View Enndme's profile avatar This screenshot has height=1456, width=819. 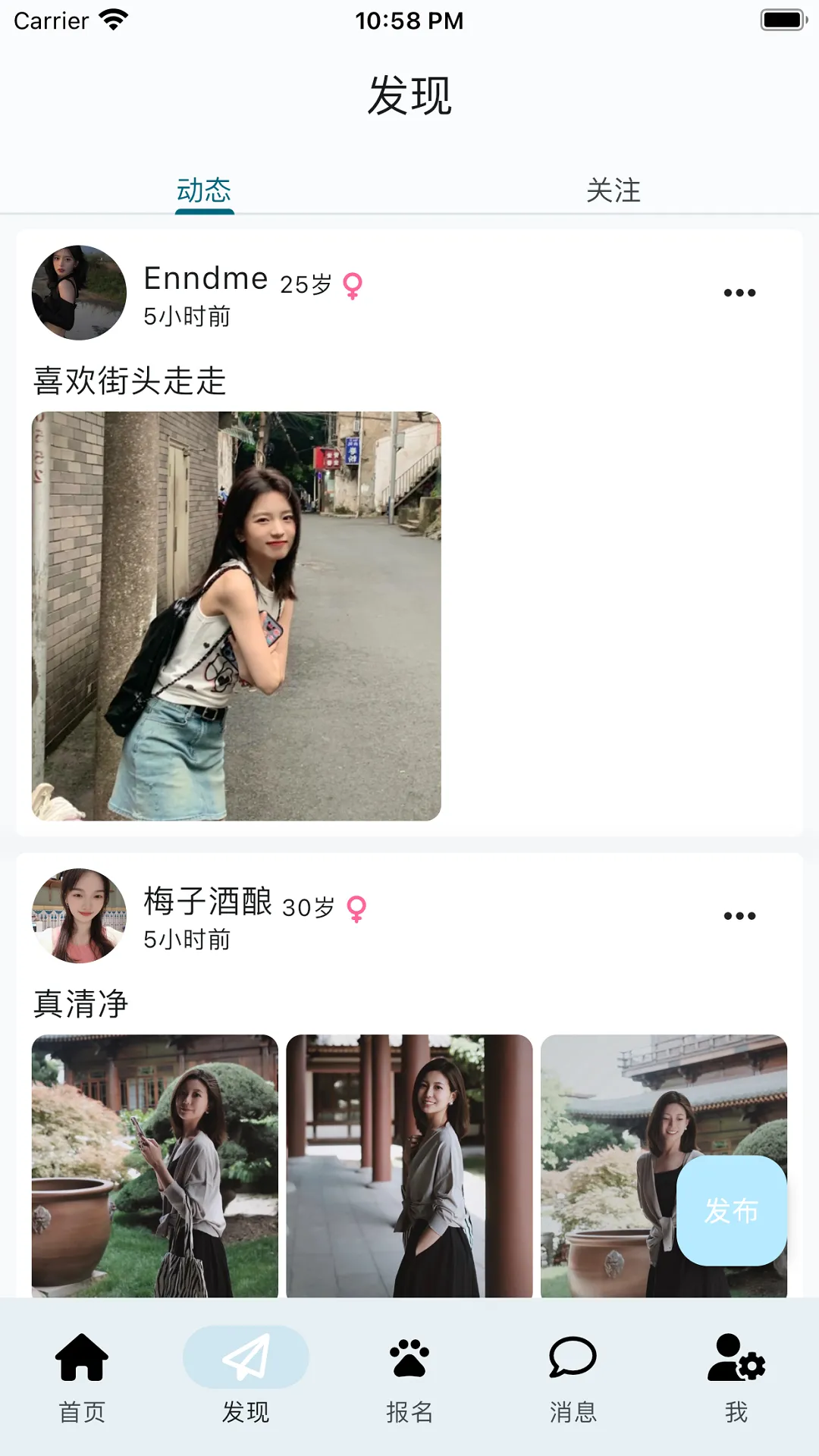[79, 293]
